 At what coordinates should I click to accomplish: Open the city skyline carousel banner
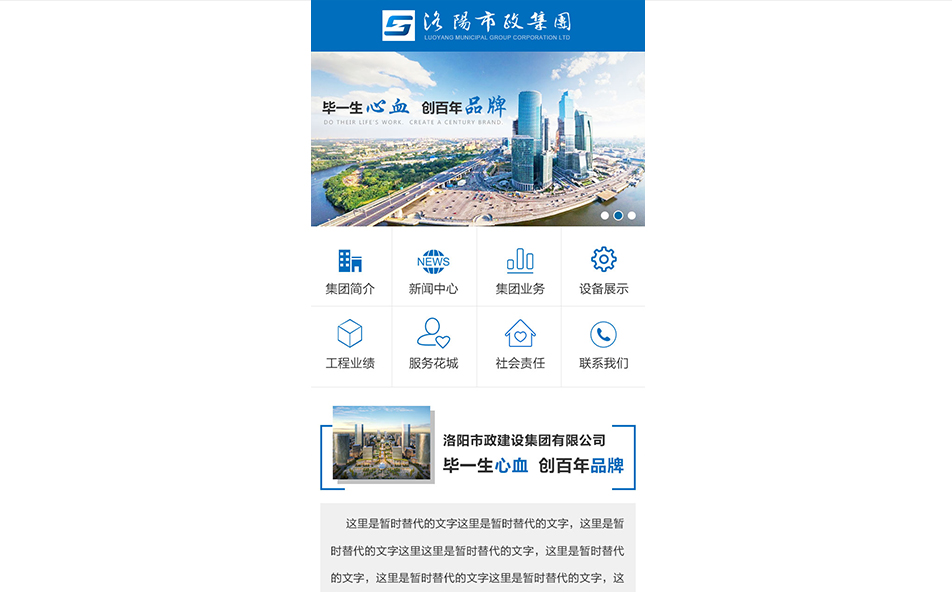point(477,139)
